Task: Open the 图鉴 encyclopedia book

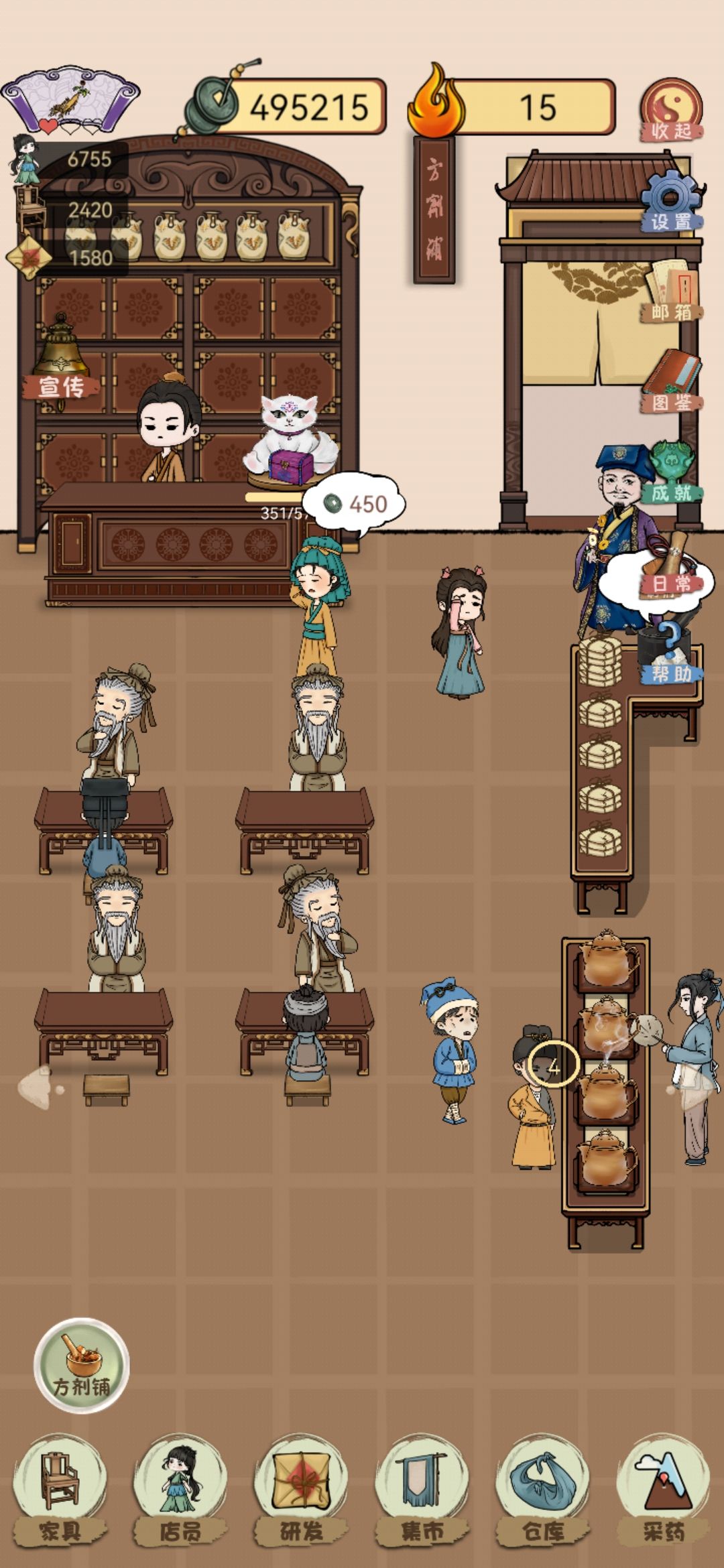Action: (x=672, y=382)
